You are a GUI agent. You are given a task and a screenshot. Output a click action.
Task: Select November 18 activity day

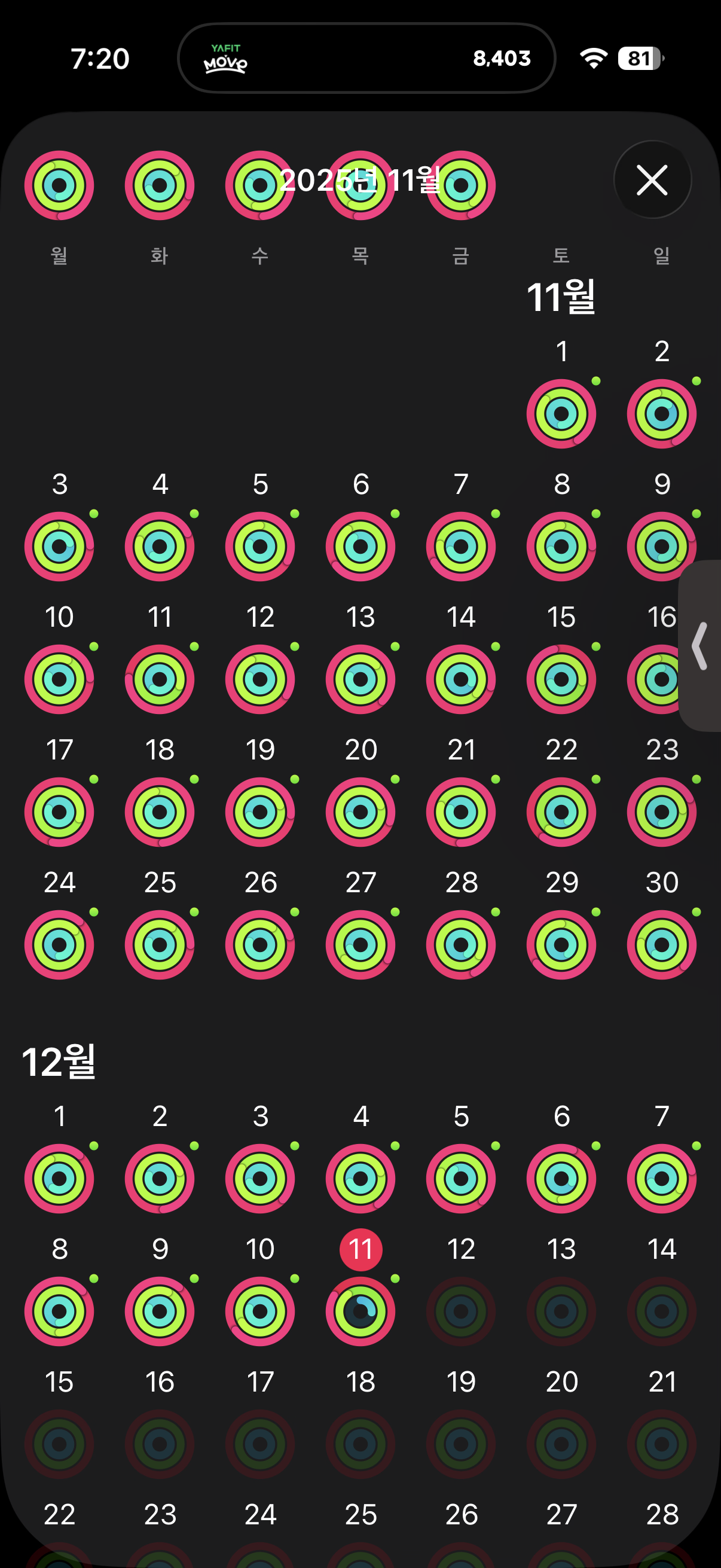[160, 812]
